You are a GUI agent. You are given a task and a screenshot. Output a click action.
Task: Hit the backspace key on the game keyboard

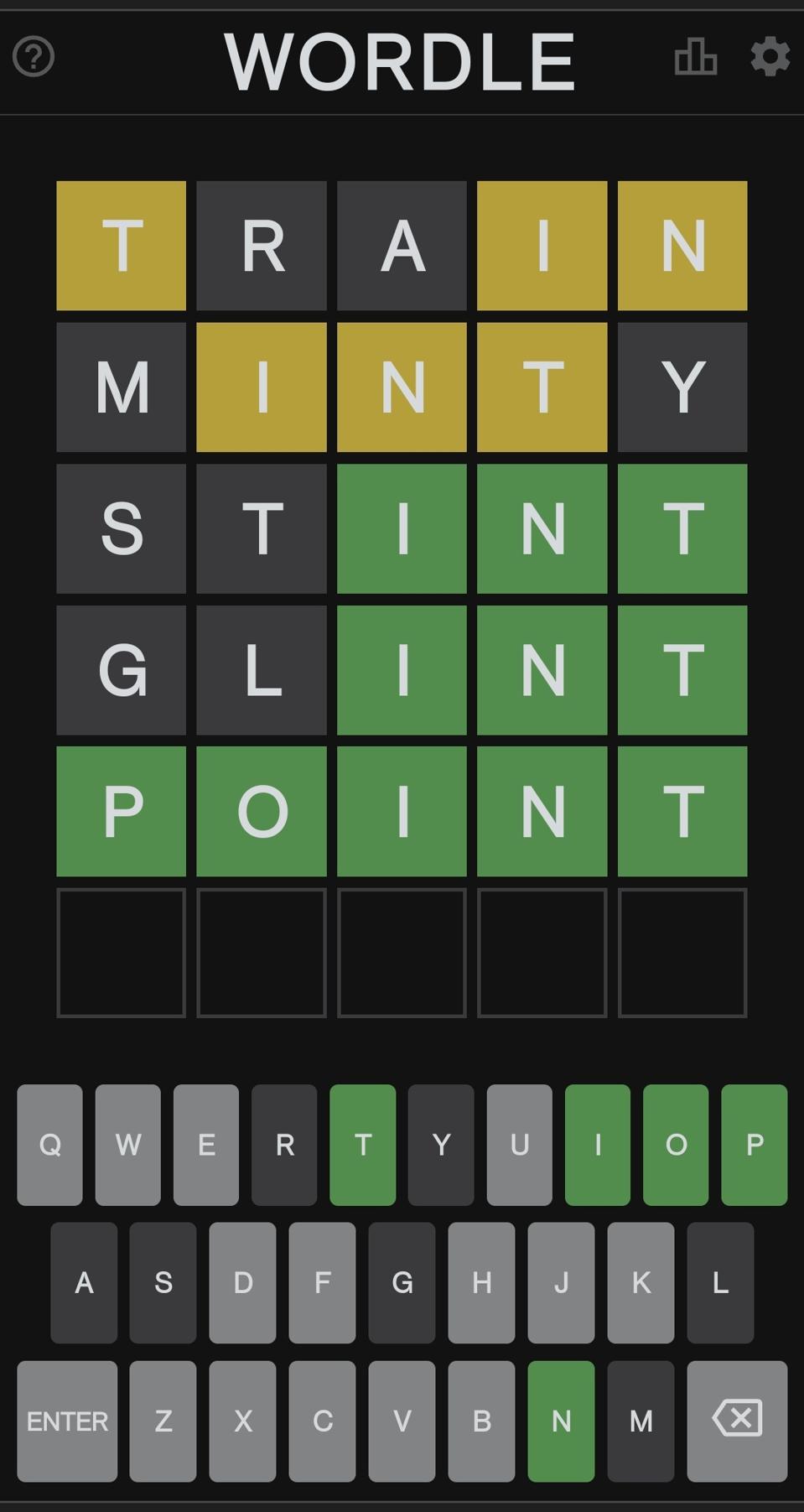coord(737,1421)
